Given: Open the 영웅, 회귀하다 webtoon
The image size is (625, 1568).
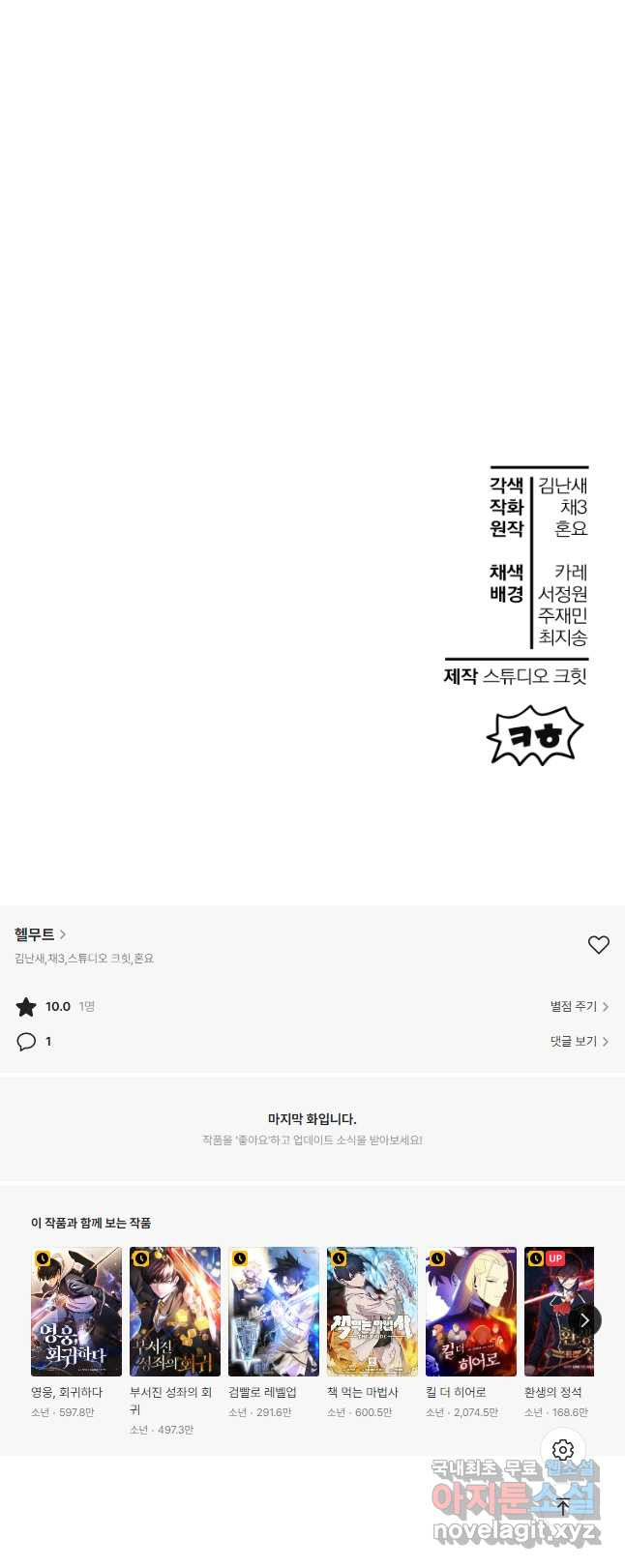Looking at the screenshot, I should point(76,1312).
